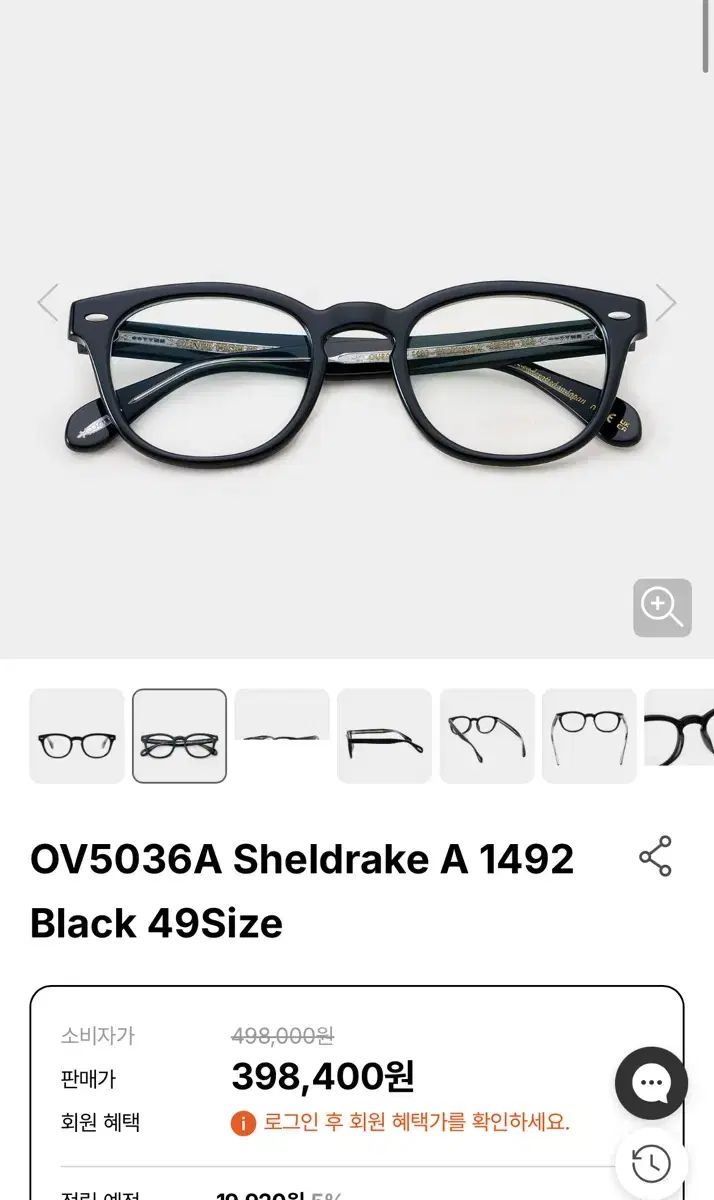This screenshot has height=1200, width=714.
Task: Select the fifth open-temples thumbnail
Action: point(487,736)
